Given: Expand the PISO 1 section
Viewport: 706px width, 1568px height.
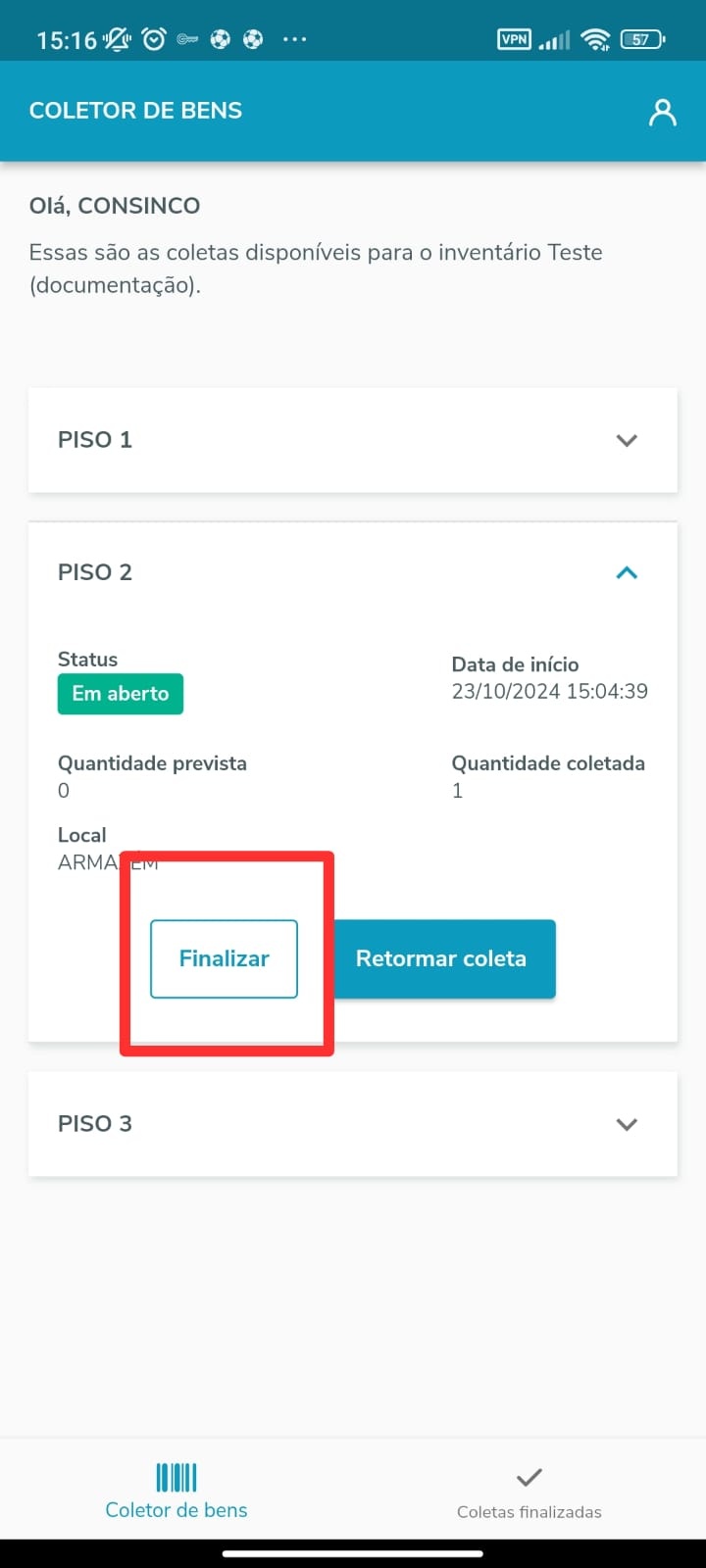Looking at the screenshot, I should pyautogui.click(x=627, y=440).
